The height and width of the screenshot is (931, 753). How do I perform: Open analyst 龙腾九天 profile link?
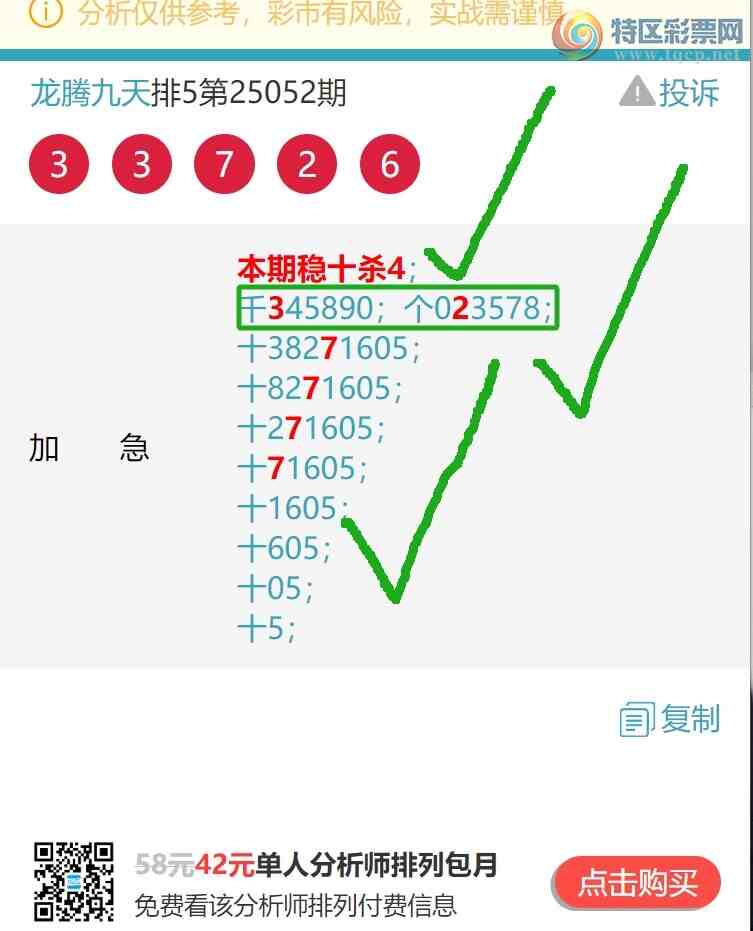click(x=90, y=94)
